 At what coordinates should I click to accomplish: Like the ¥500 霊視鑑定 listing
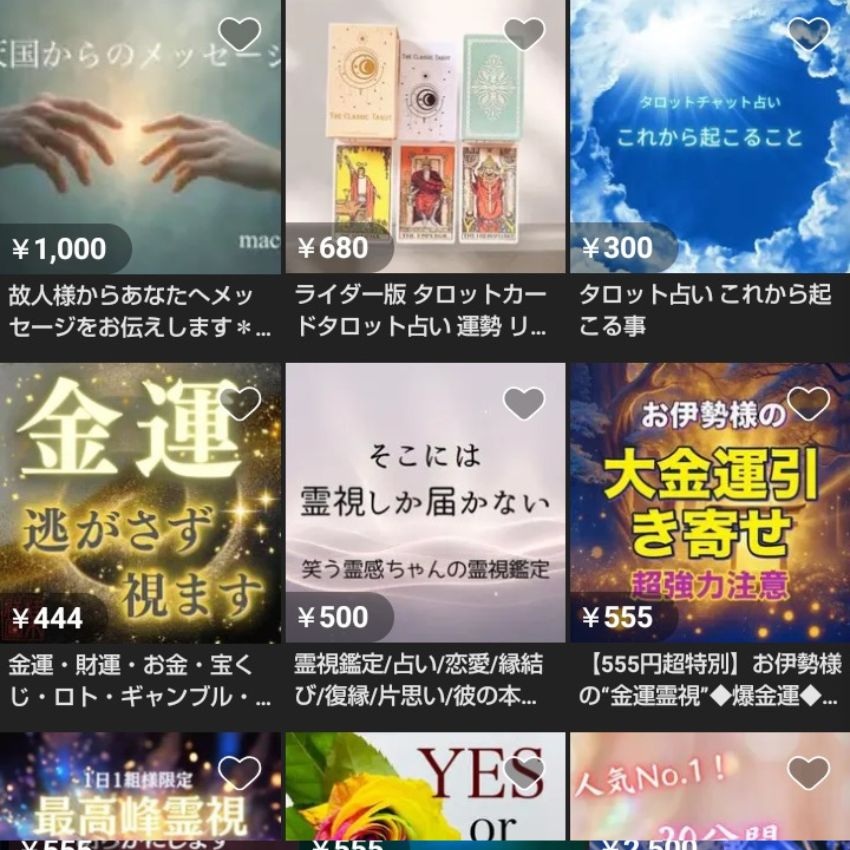coord(523,404)
